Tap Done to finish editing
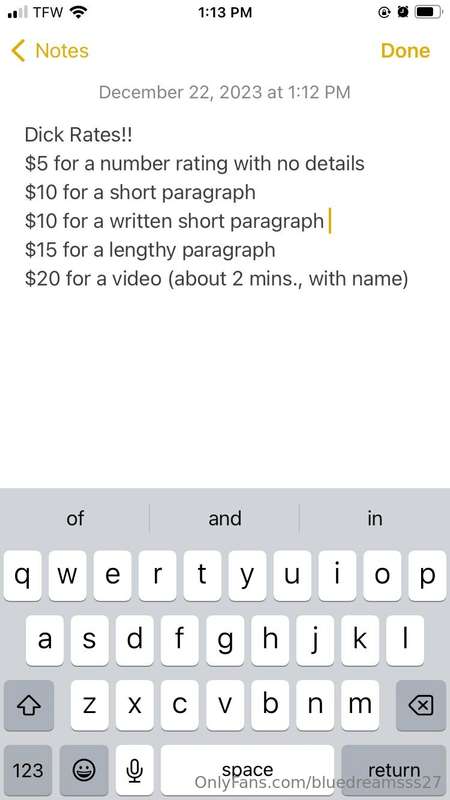 click(x=405, y=51)
